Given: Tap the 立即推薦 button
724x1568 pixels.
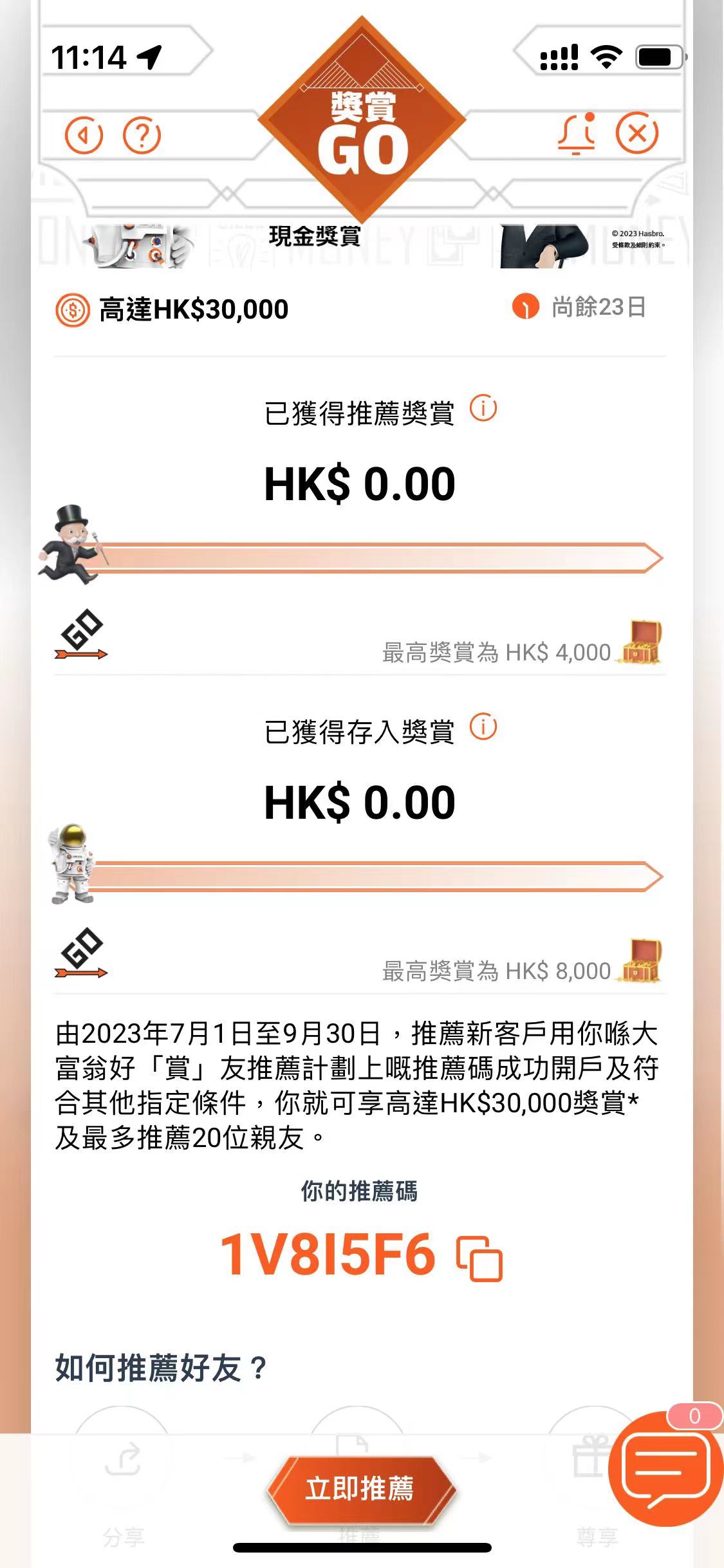Looking at the screenshot, I should (x=360, y=1489).
